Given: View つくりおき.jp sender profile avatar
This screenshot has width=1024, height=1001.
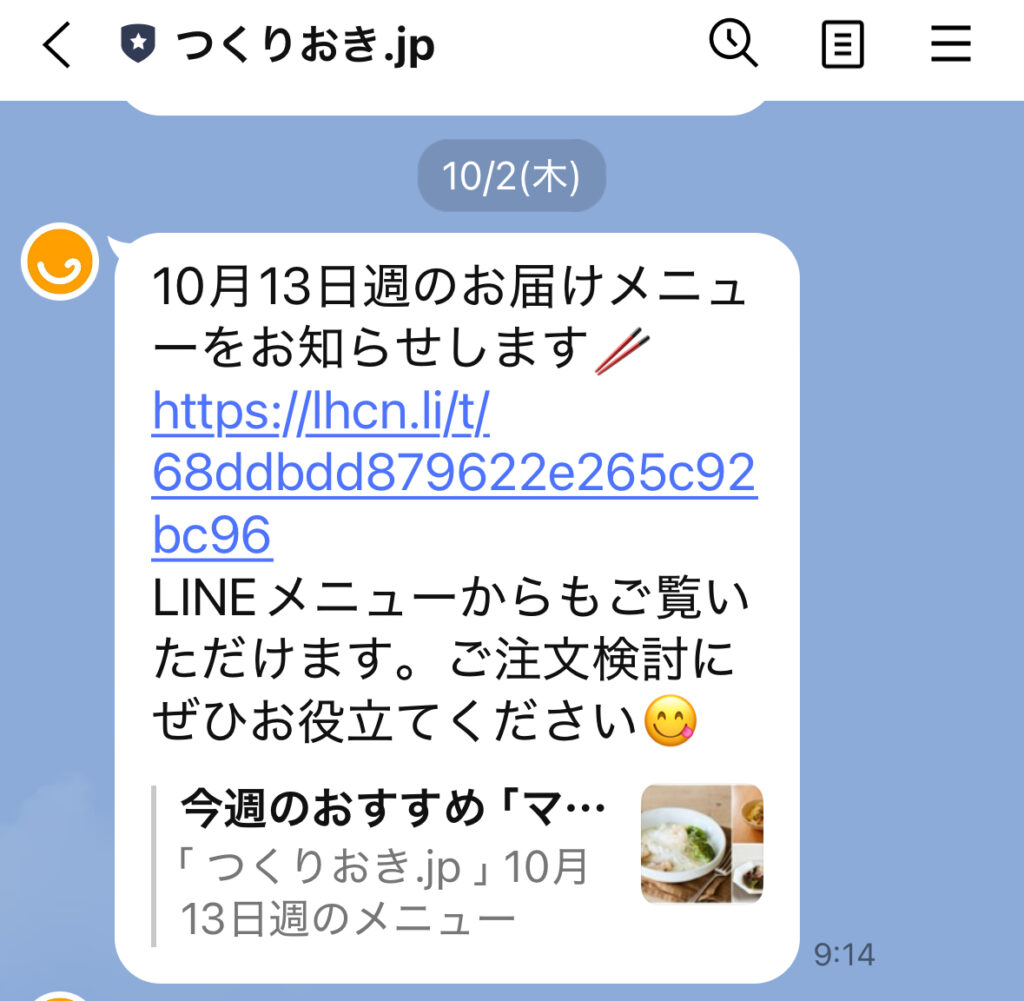Looking at the screenshot, I should (61, 262).
